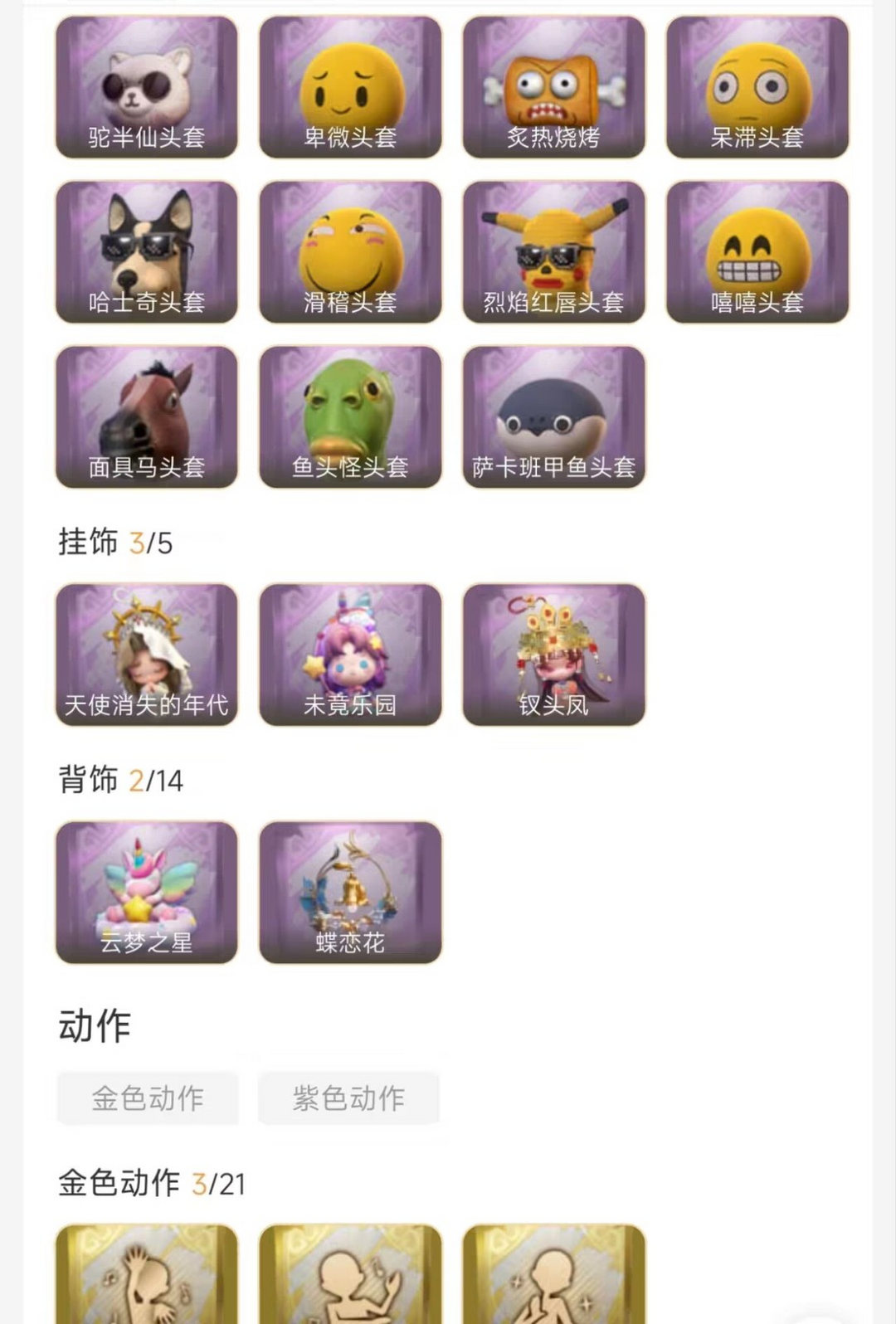Open the 嘻嘻头套 item
Image resolution: width=896 pixels, height=1324 pixels.
coord(757,251)
